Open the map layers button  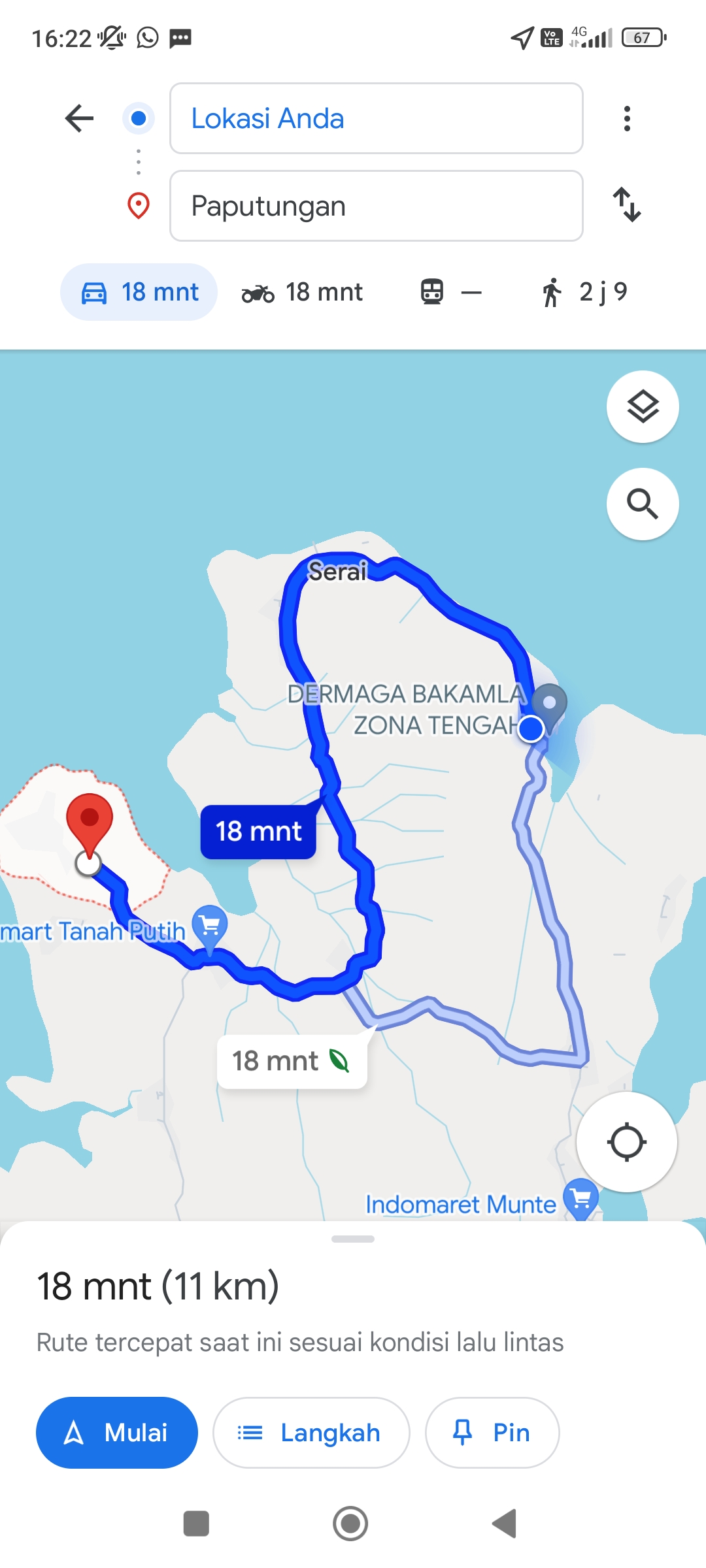coord(643,406)
